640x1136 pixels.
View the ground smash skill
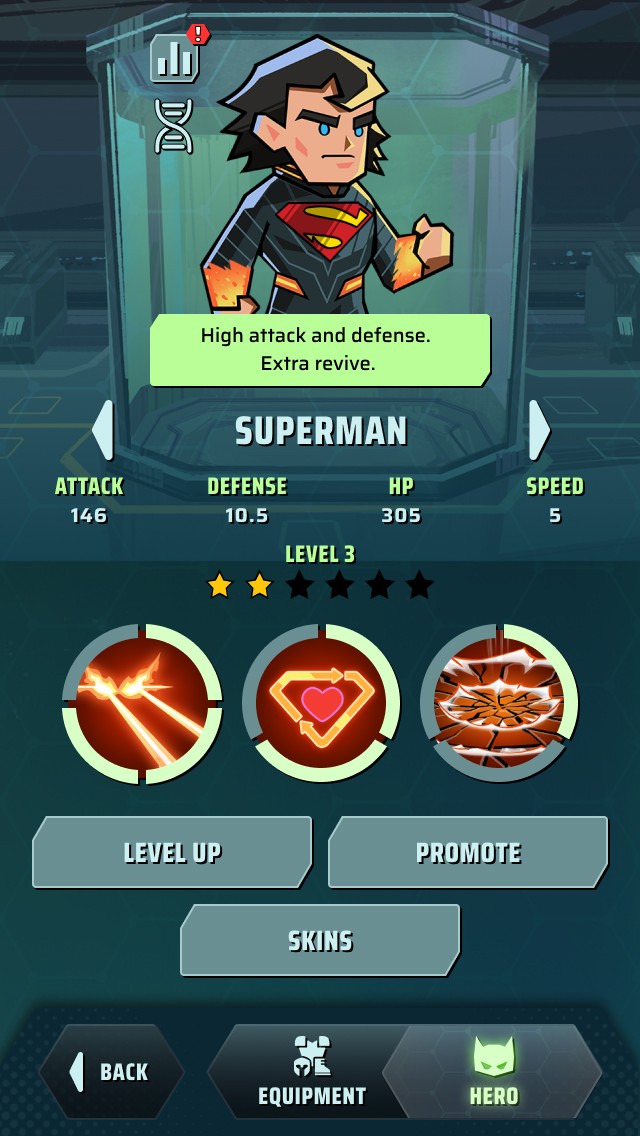tap(499, 703)
